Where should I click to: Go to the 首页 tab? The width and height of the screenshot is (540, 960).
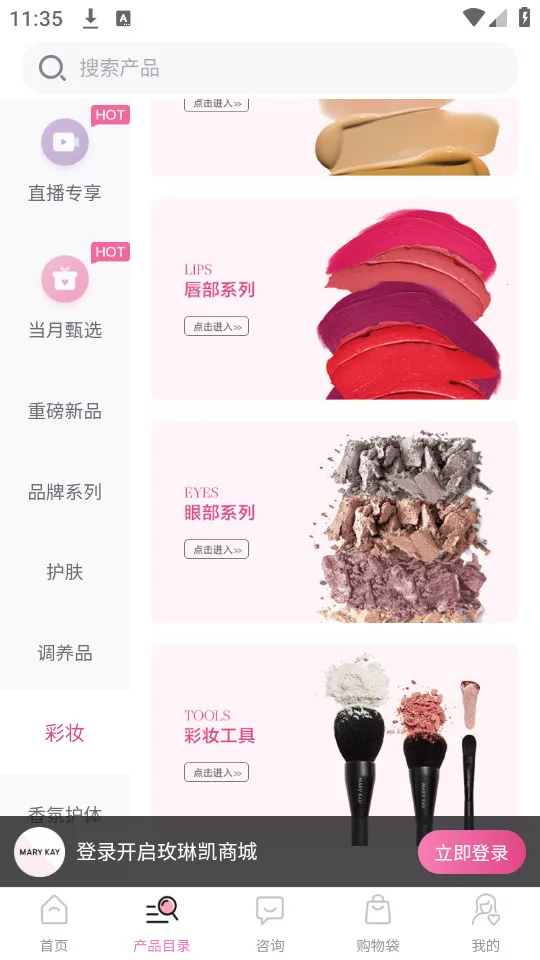54,923
